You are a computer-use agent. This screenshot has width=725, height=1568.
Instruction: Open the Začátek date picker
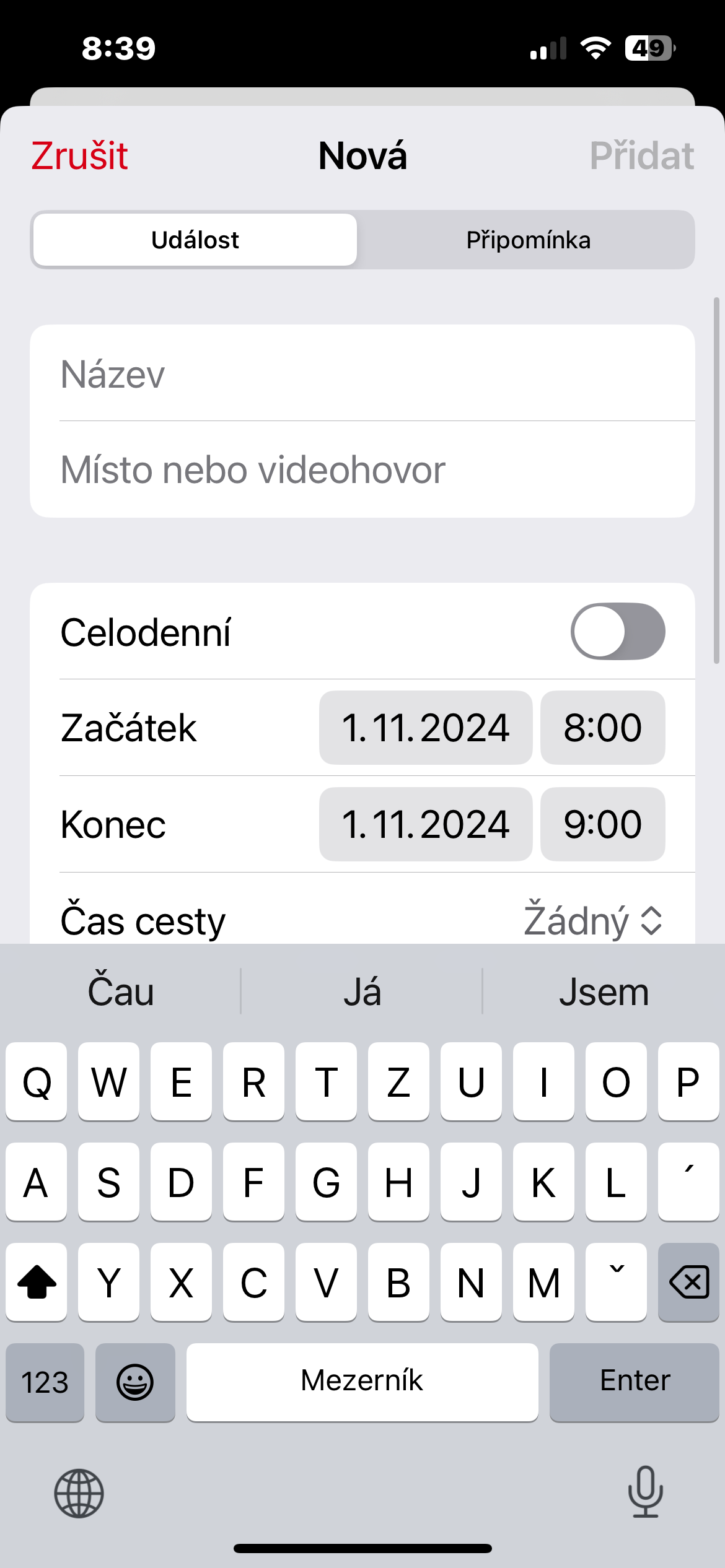(425, 728)
